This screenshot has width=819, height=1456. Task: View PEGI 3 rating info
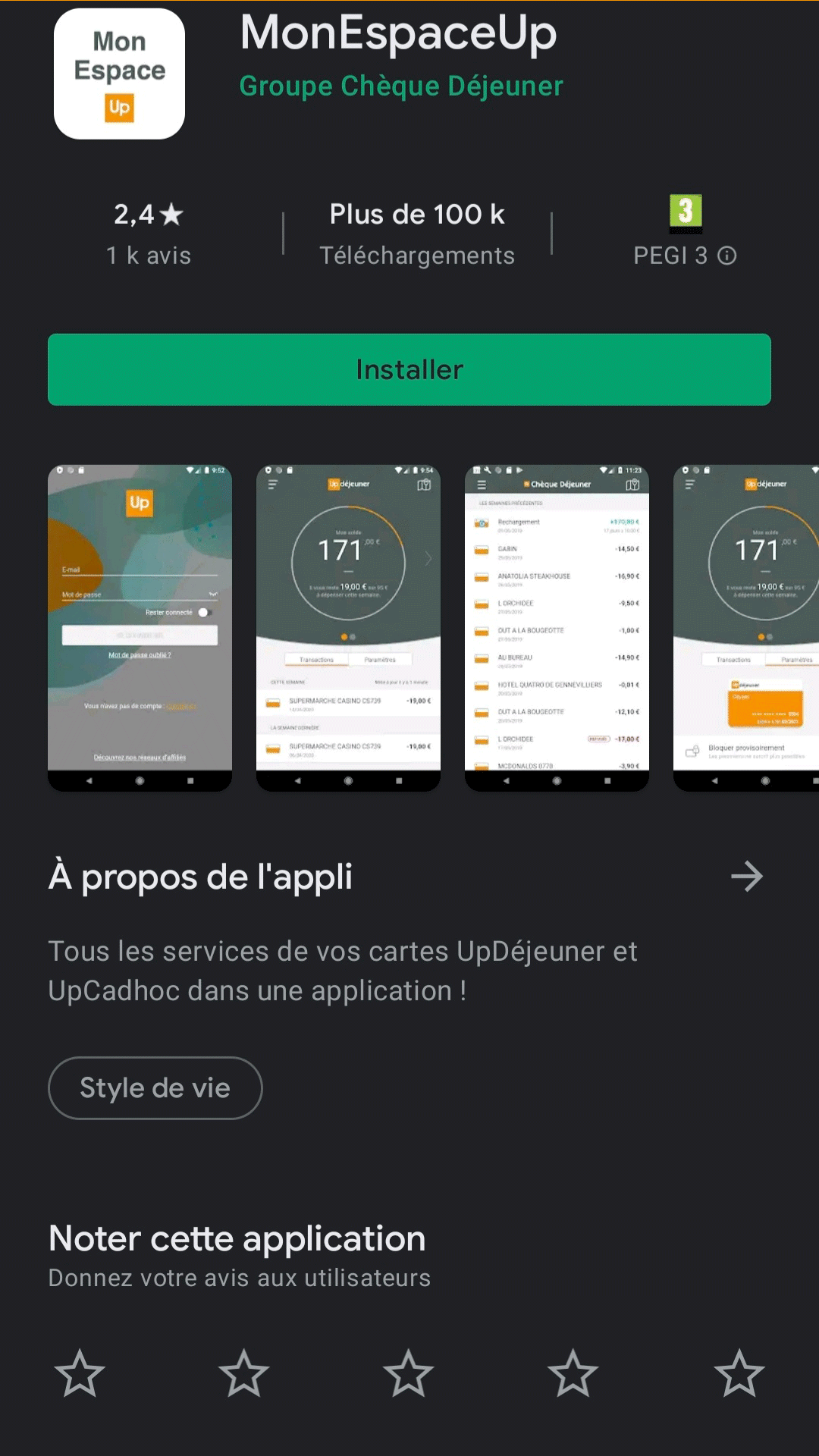(x=726, y=256)
